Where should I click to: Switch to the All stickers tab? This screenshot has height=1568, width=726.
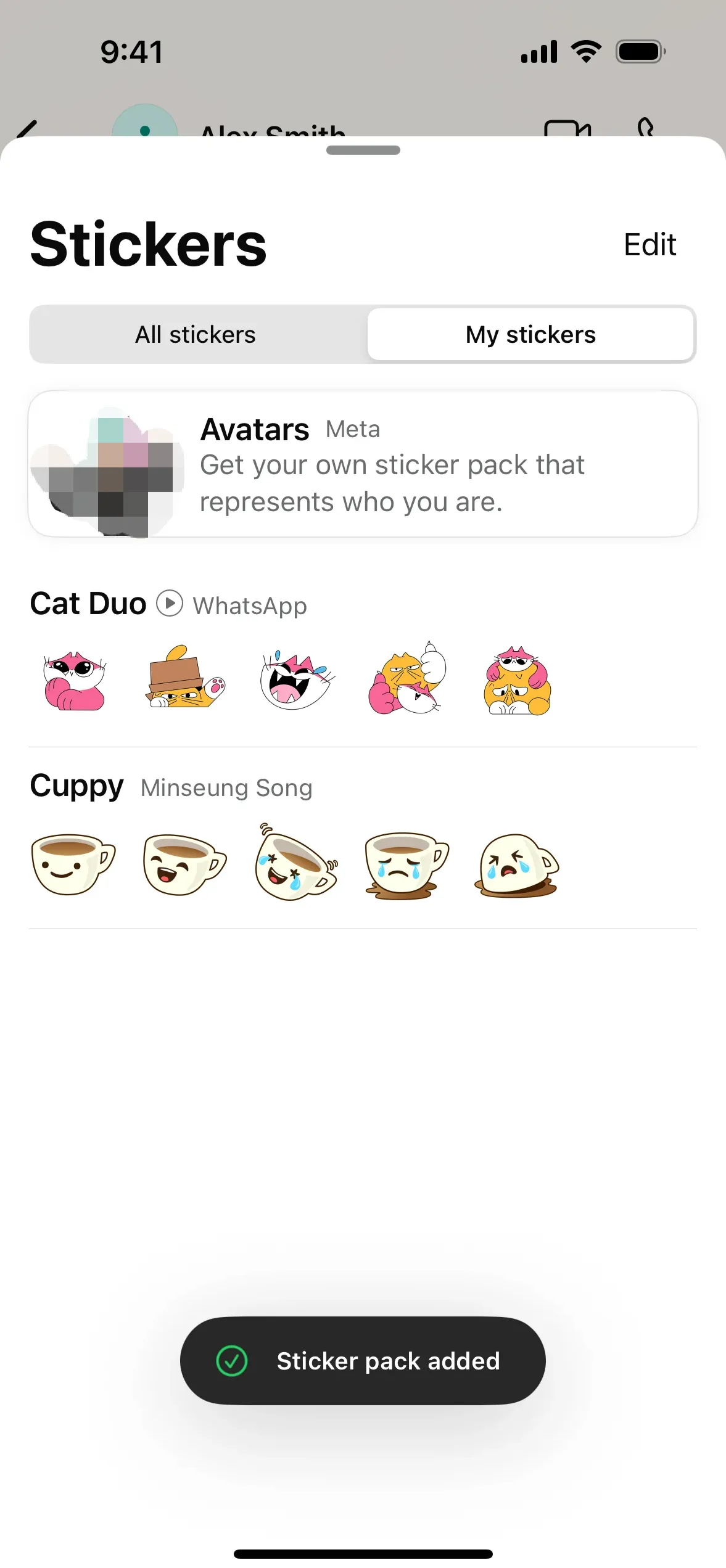coord(196,335)
